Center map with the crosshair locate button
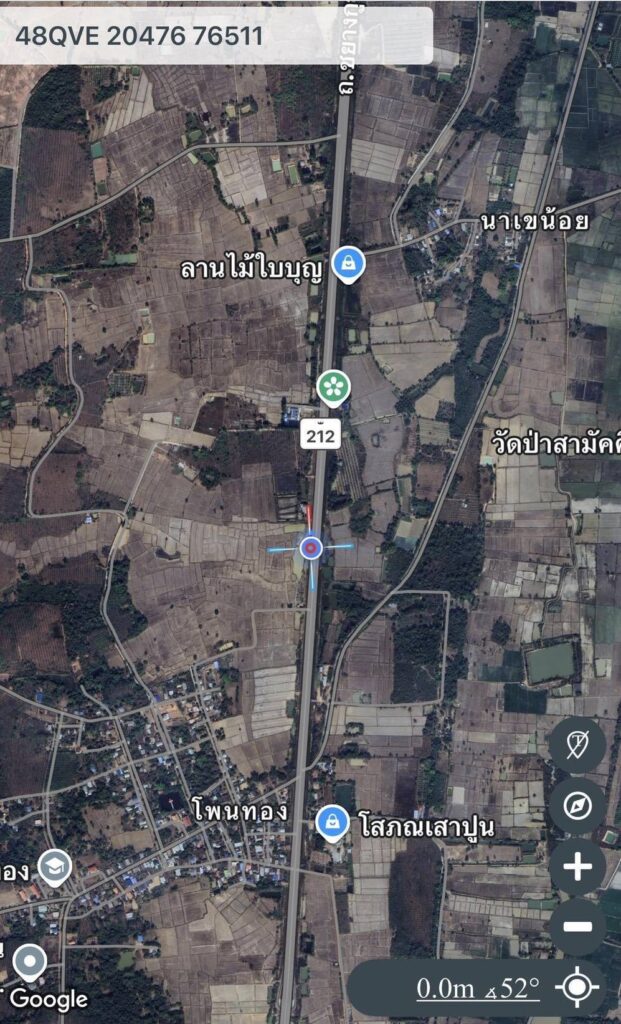 (577, 988)
